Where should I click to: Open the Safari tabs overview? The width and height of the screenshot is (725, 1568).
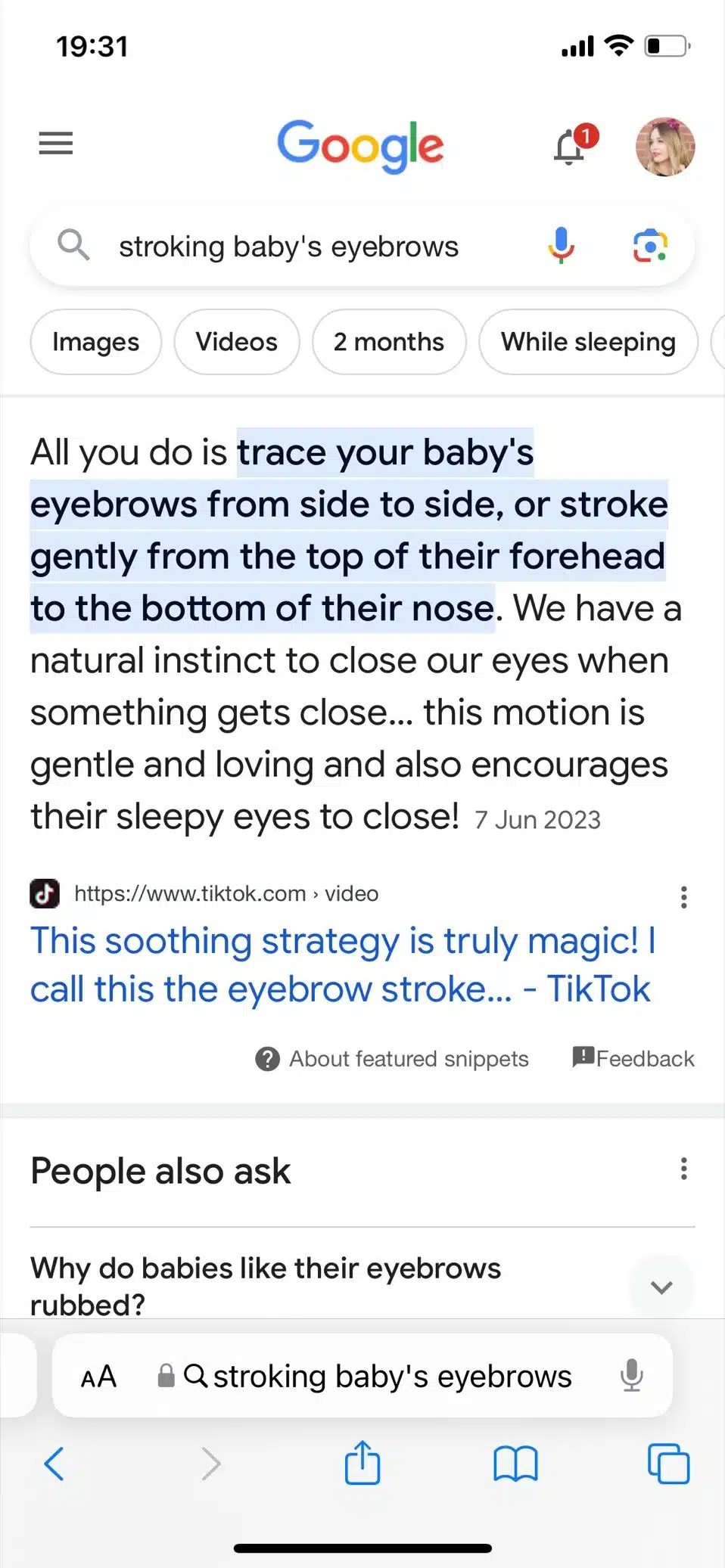668,1464
